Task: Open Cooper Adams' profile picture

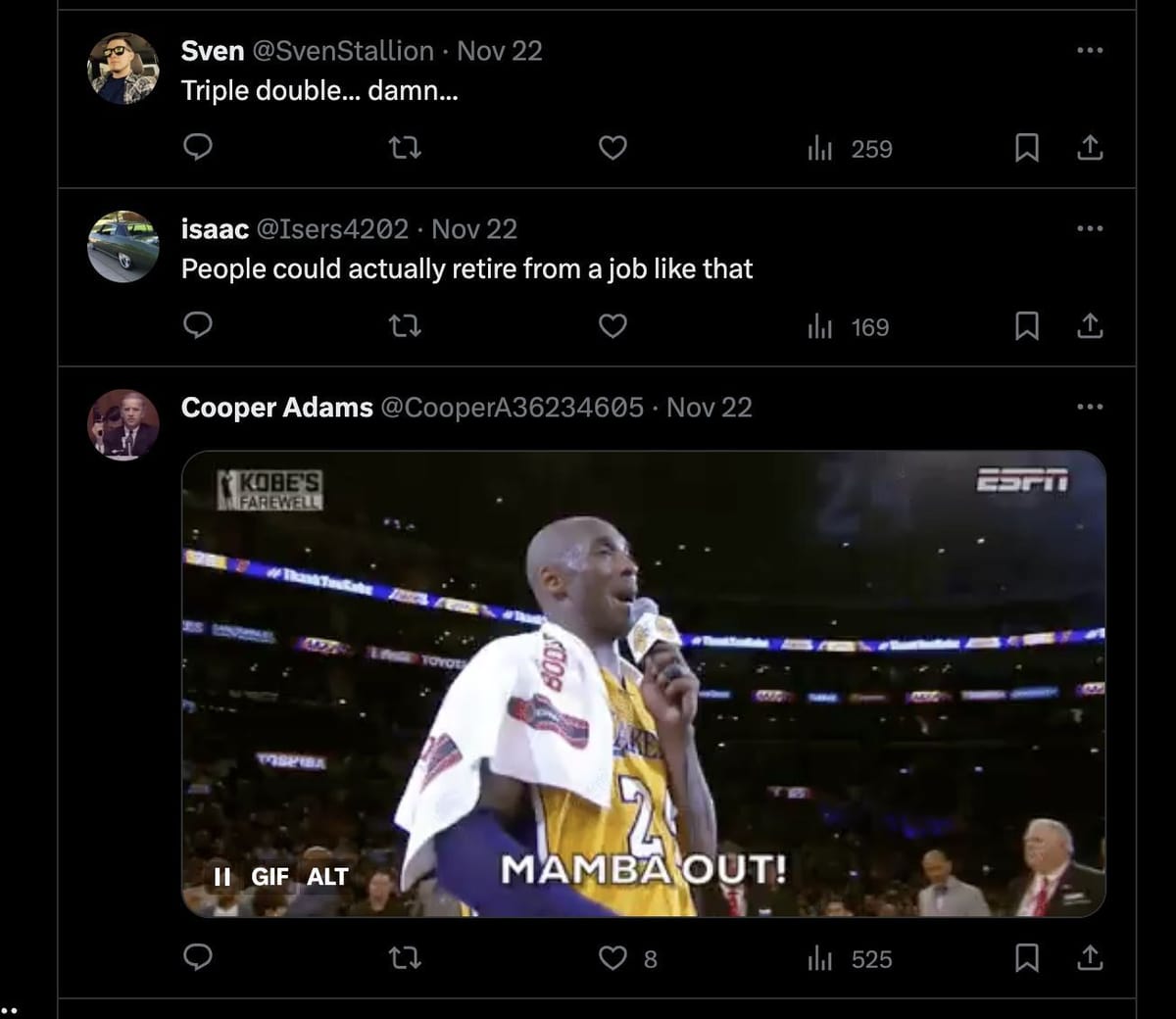Action: click(123, 425)
